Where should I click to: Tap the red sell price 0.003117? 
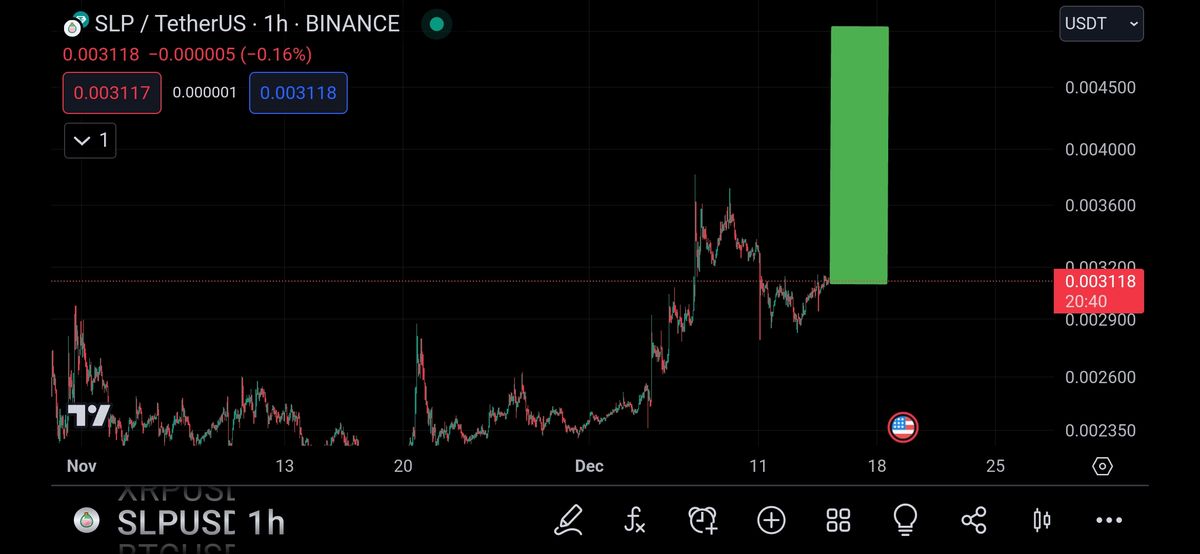(x=112, y=93)
